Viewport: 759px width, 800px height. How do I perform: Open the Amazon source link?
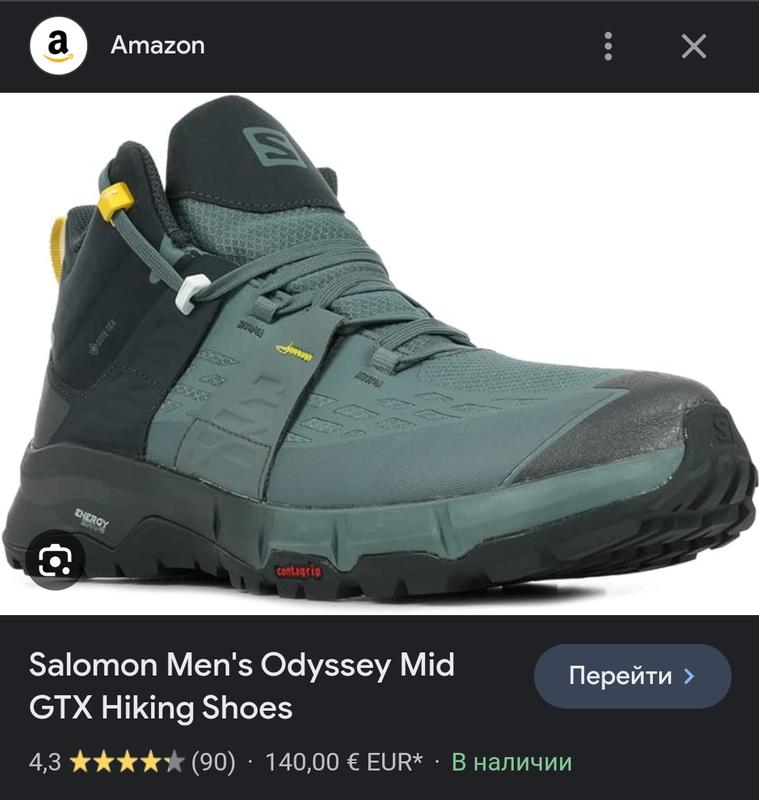156,46
